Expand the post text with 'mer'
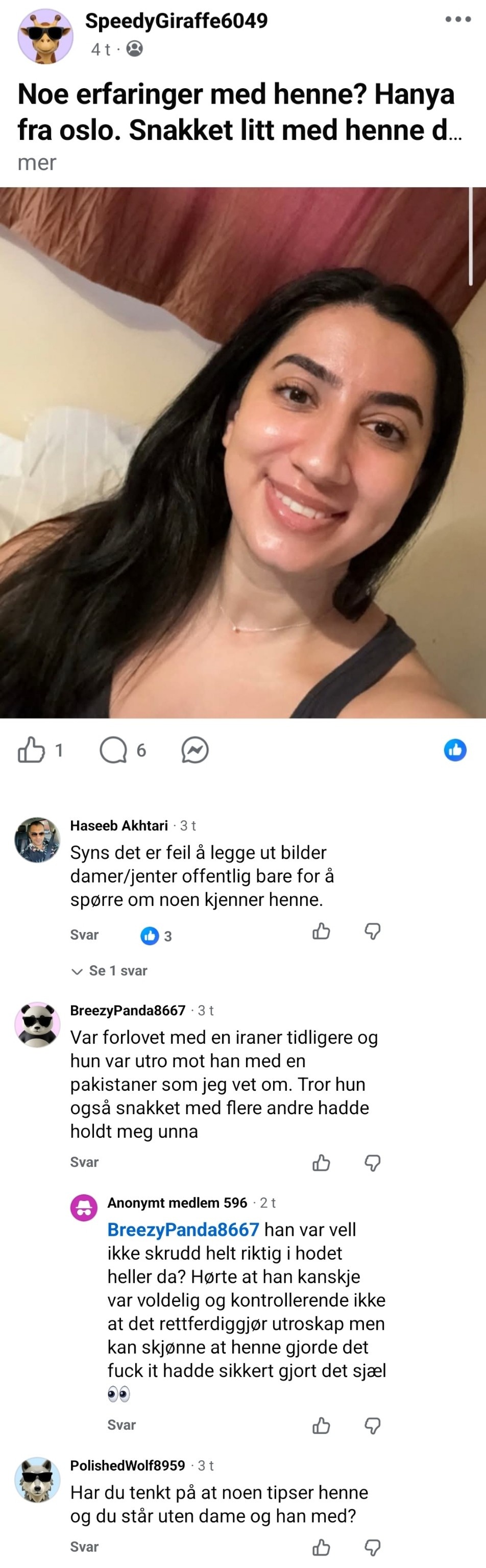The width and height of the screenshot is (486, 1568). tap(37, 162)
